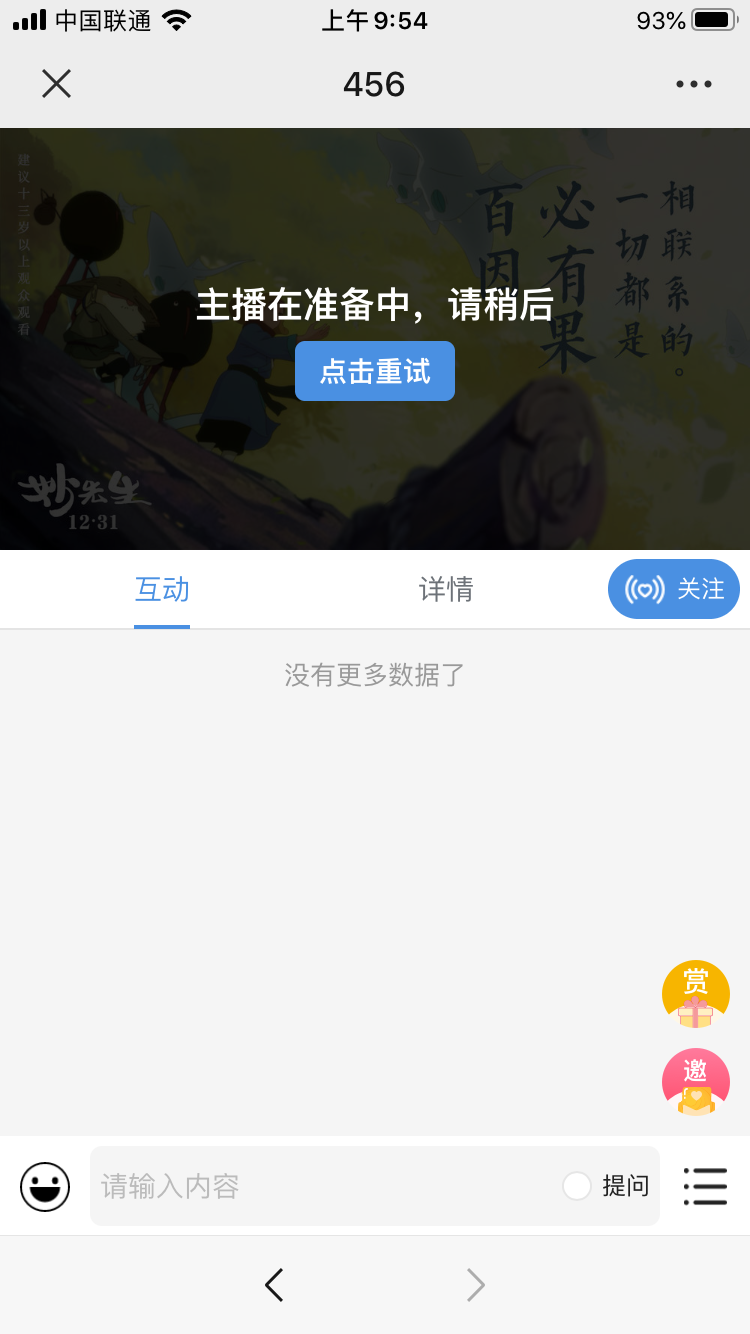Tap the 点击重试 retry button

coord(375,371)
